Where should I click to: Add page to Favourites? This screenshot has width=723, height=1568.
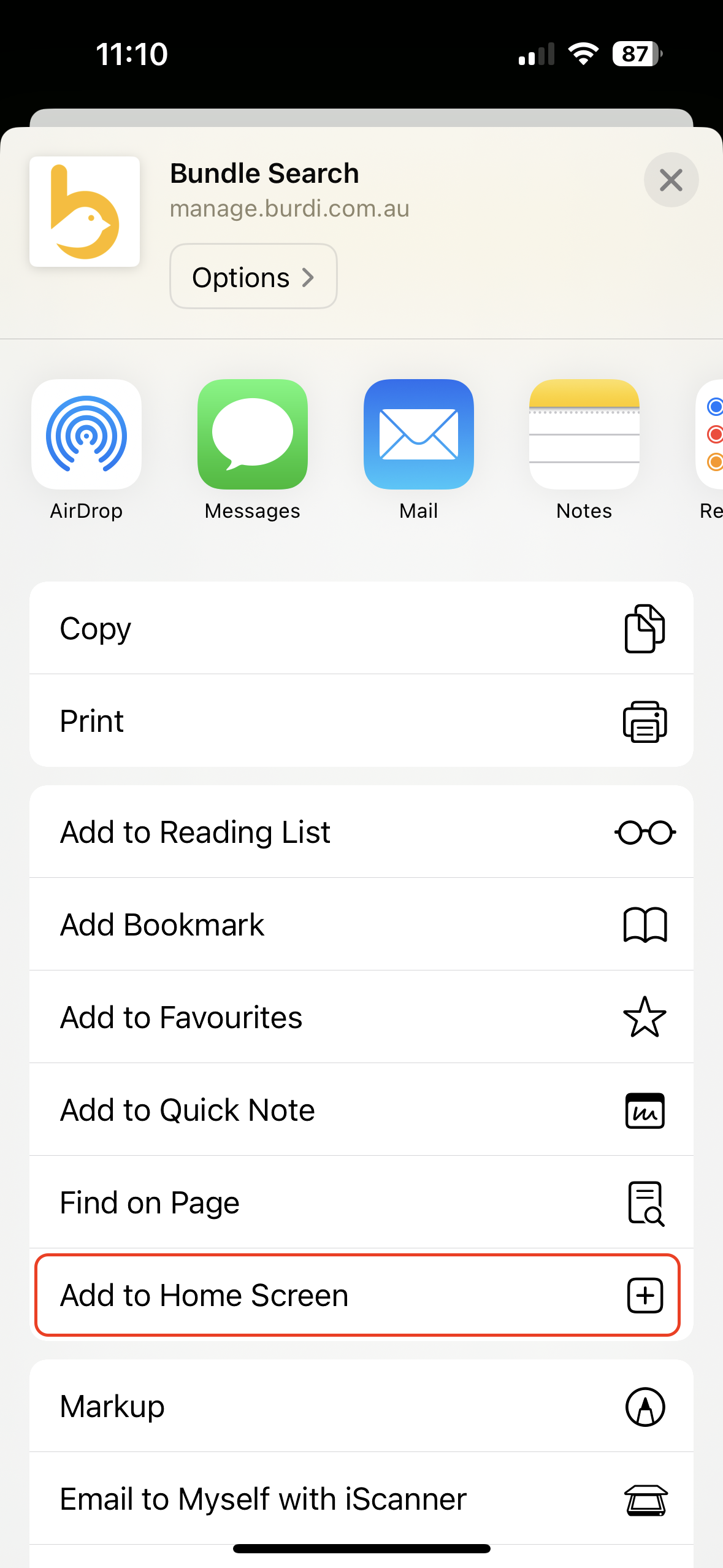click(361, 1017)
